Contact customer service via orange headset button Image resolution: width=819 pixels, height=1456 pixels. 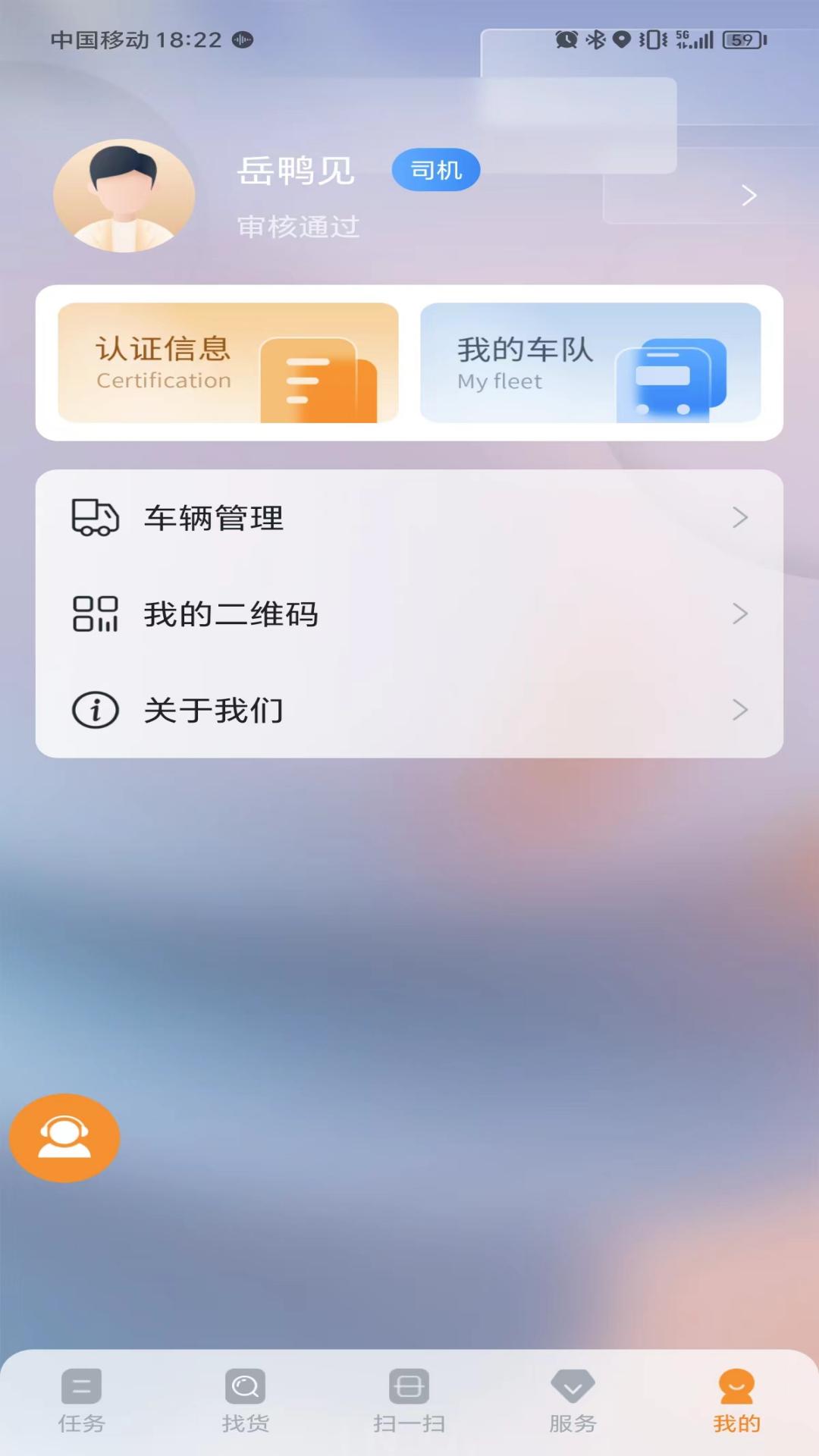64,1137
